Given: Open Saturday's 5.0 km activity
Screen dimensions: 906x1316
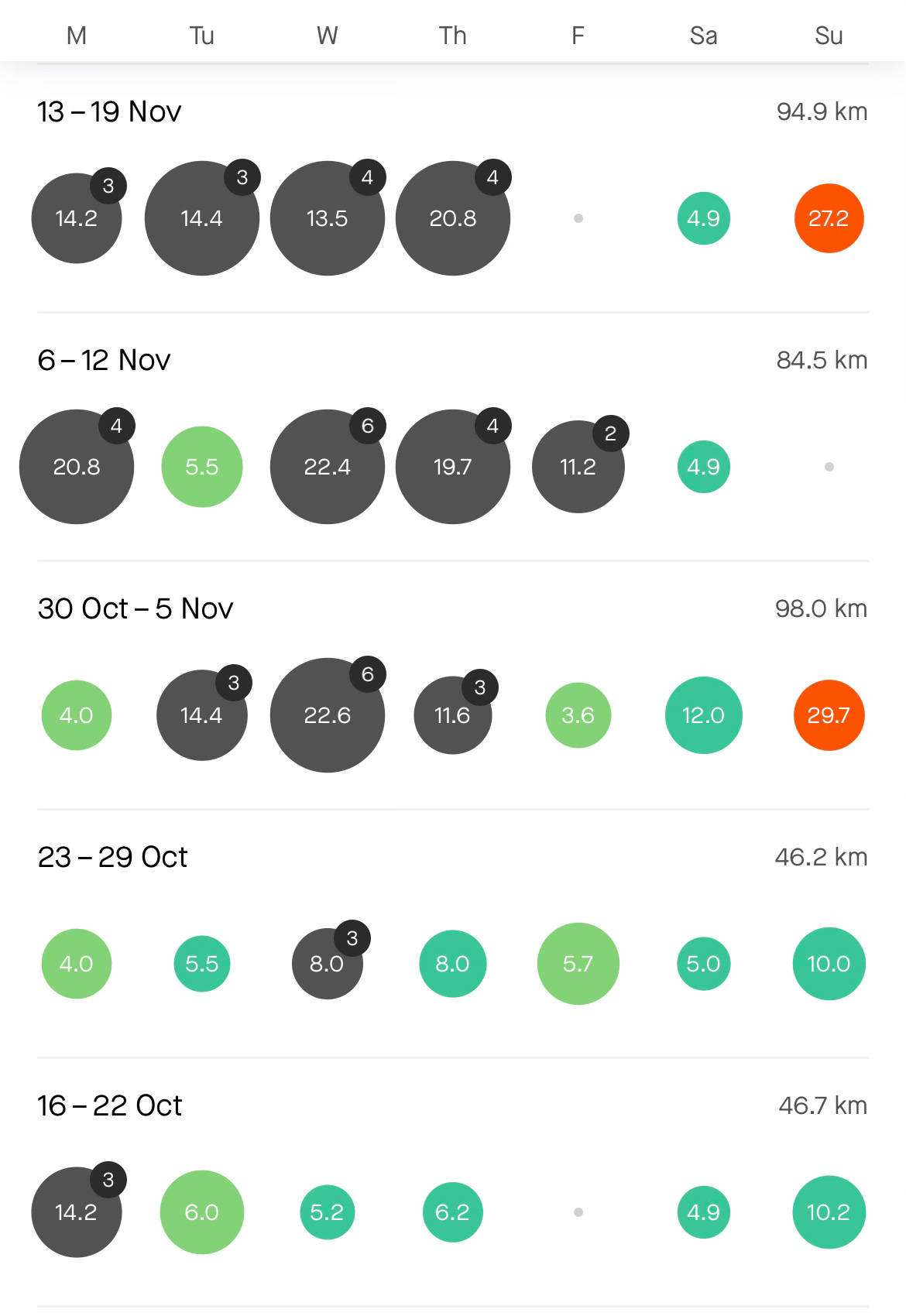Looking at the screenshot, I should click(x=703, y=964).
